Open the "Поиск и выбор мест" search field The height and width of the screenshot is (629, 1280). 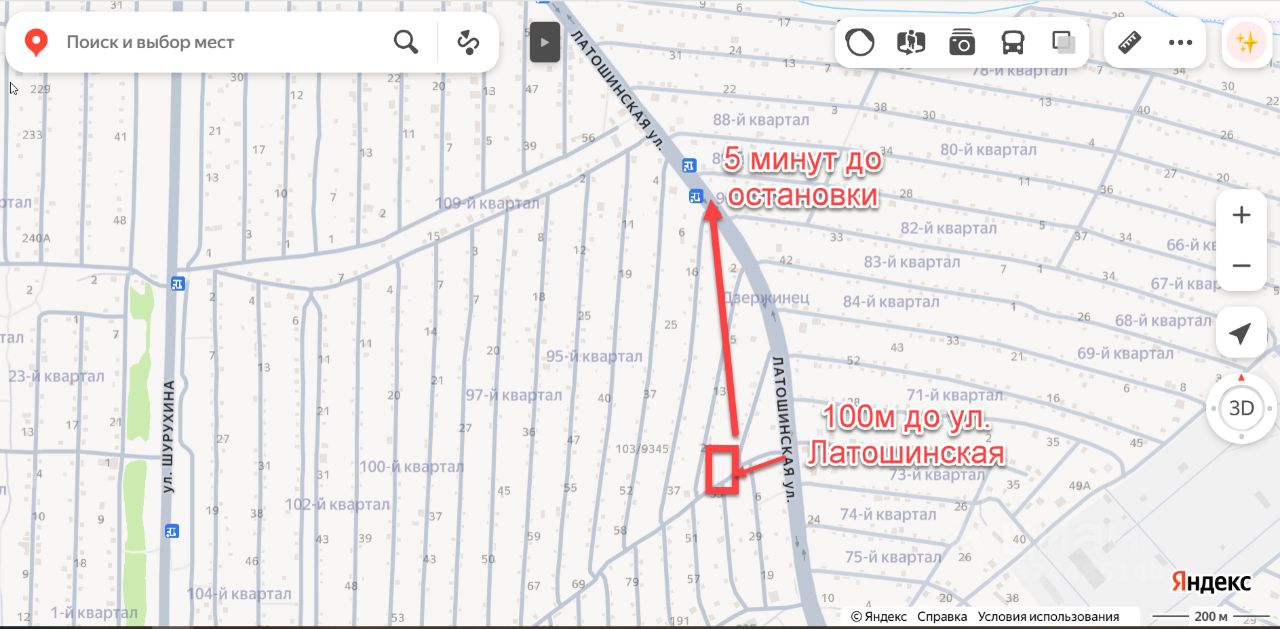(x=220, y=42)
